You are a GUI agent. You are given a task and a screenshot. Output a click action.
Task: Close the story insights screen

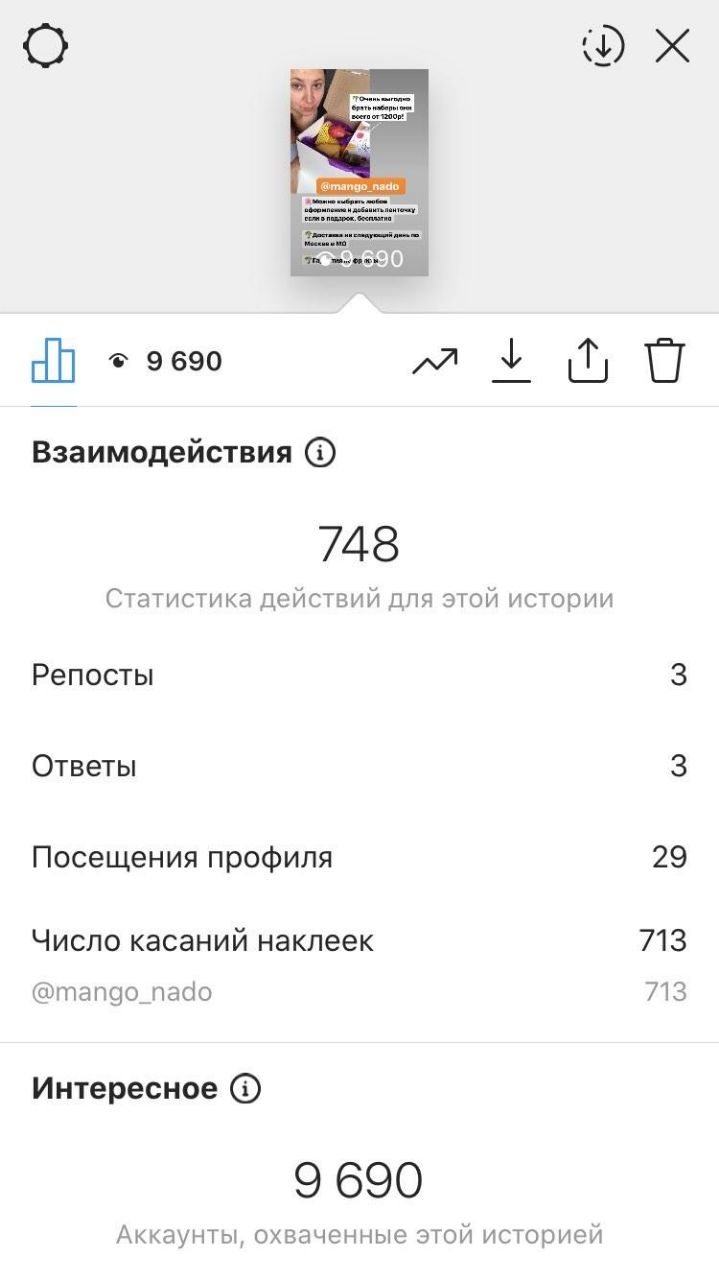(672, 46)
